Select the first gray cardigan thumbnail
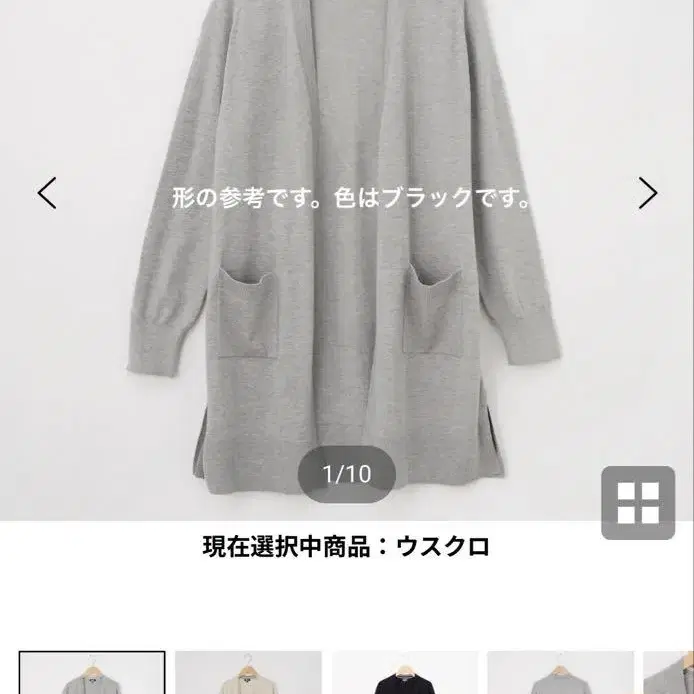 point(92,672)
